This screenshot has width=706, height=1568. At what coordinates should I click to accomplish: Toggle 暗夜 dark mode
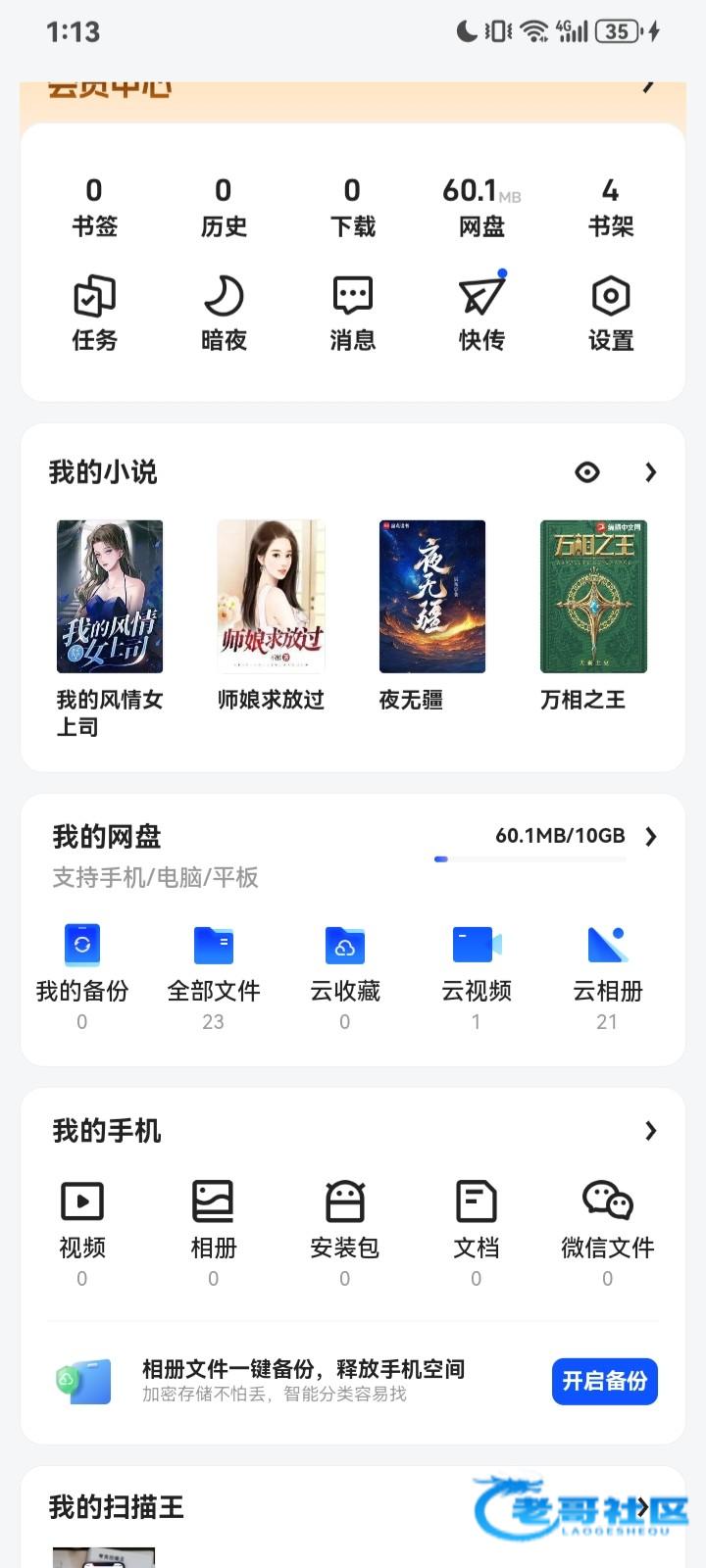(224, 312)
